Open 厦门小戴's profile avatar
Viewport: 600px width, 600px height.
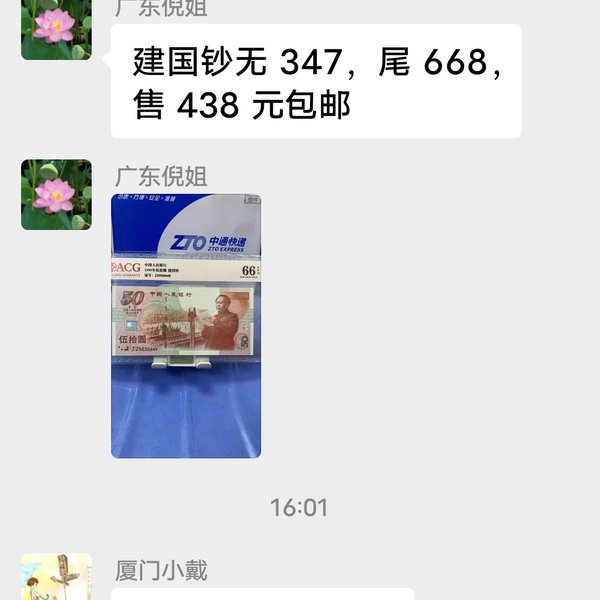56,578
